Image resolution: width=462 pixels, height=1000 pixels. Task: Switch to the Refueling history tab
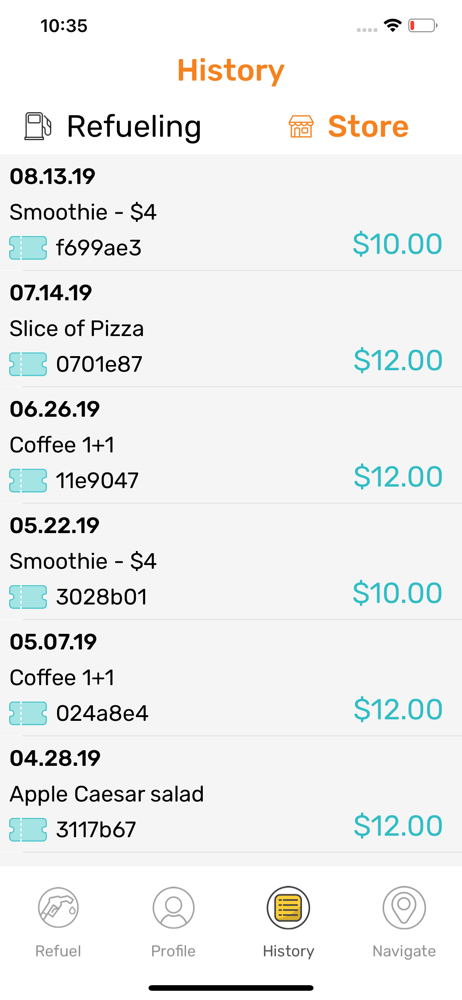(112, 126)
